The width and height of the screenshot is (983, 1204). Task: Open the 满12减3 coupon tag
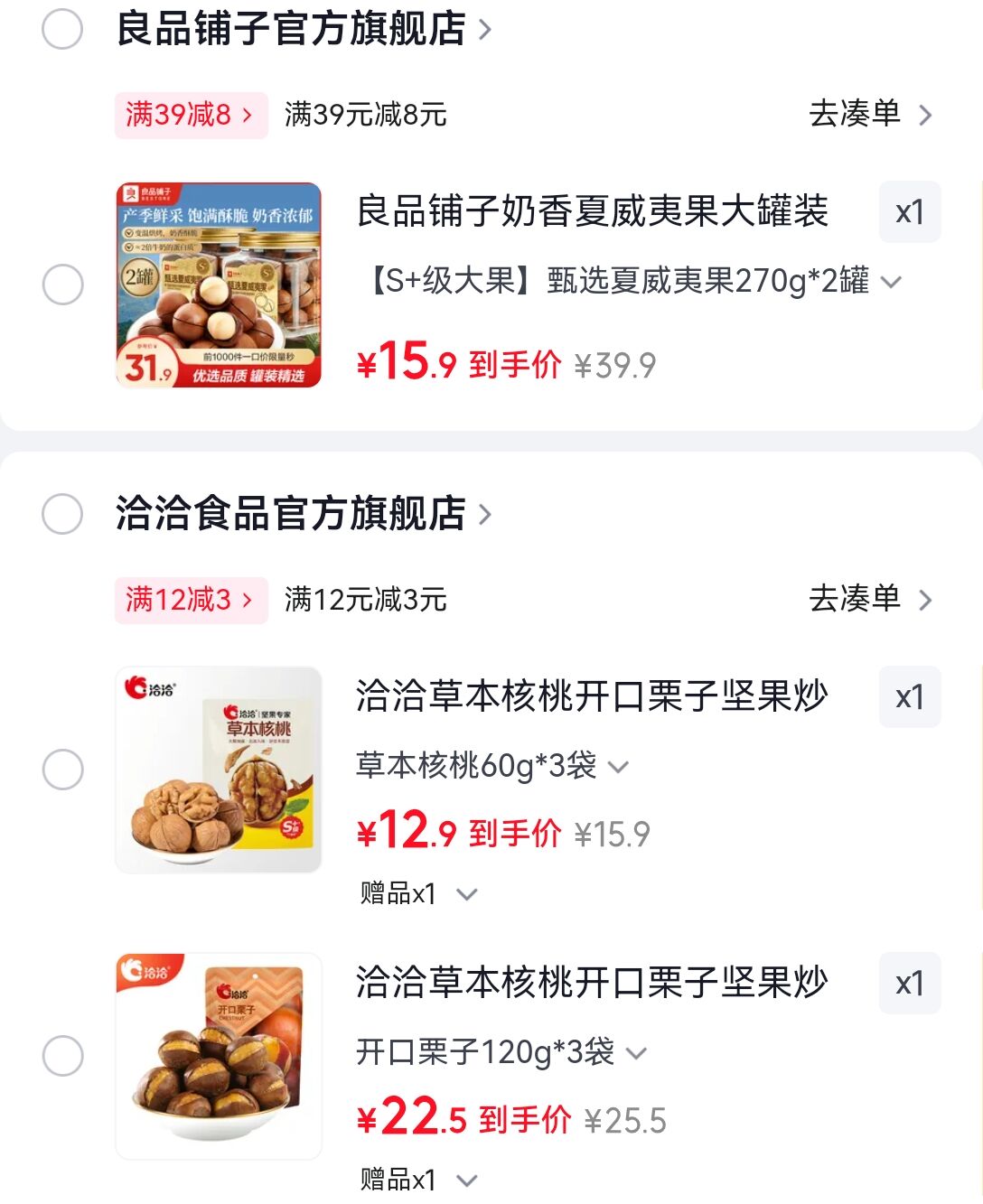(191, 600)
